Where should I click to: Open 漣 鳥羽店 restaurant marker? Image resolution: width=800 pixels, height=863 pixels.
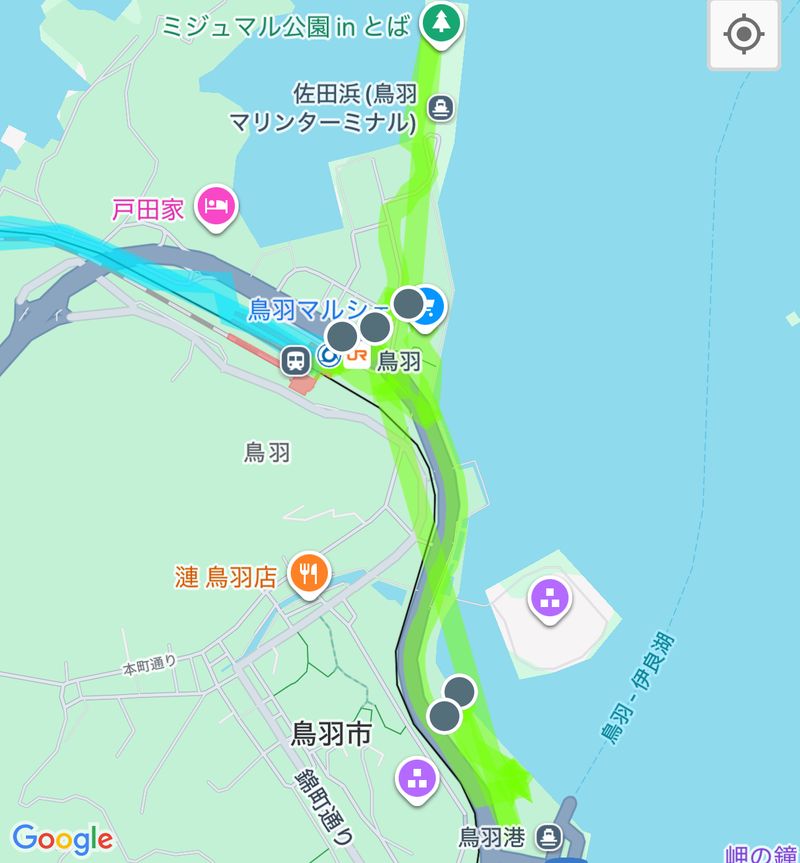309,573
